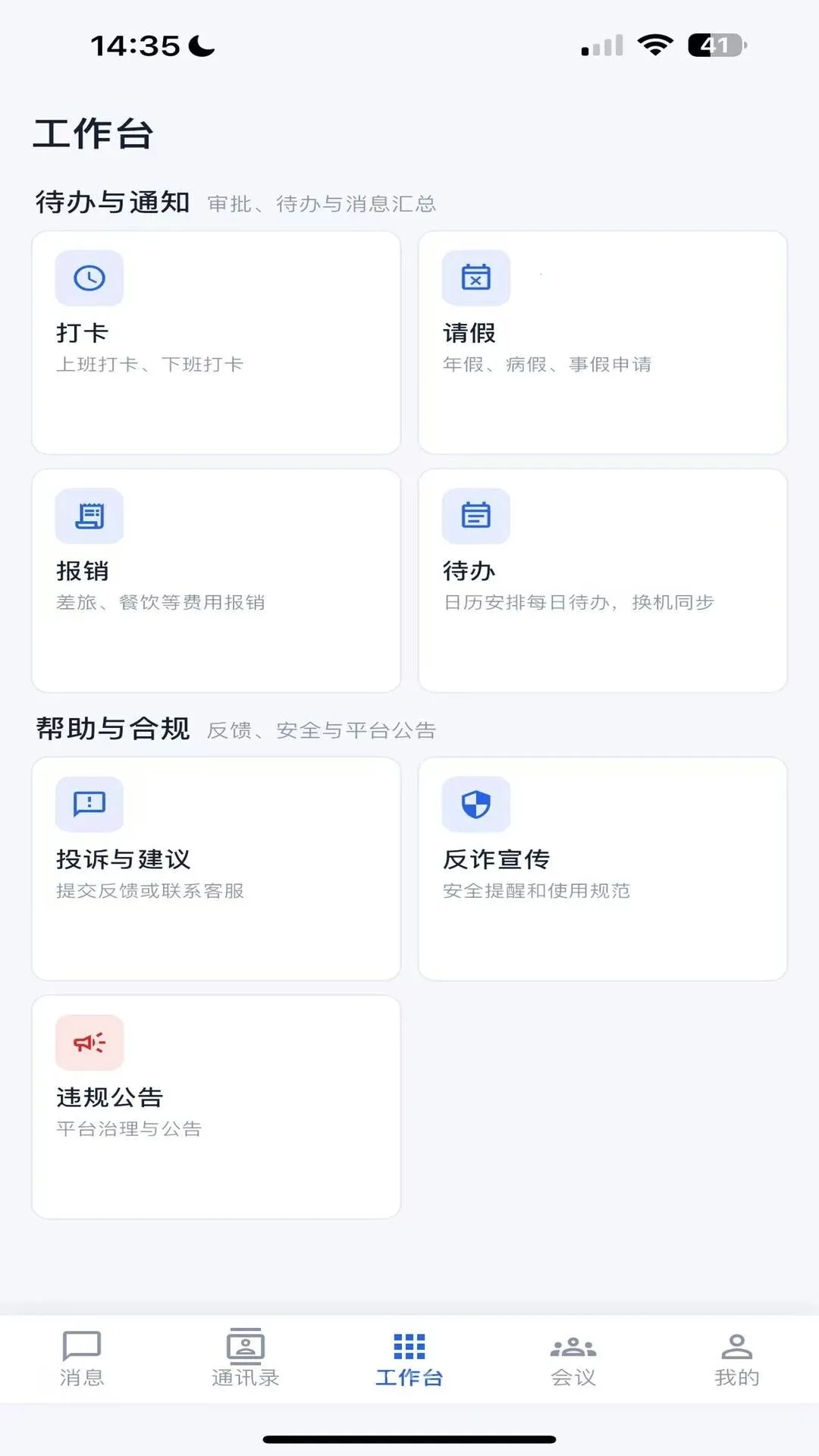Switch to the 消息 tab

click(x=82, y=1359)
